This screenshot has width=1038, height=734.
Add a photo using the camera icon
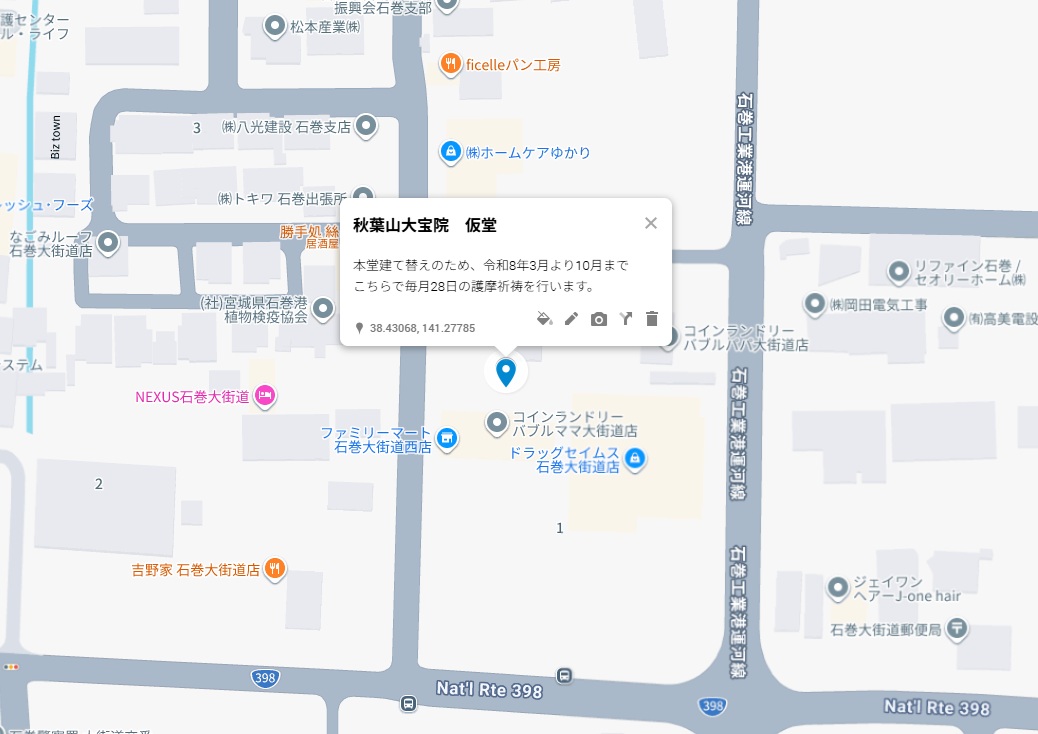click(x=598, y=319)
